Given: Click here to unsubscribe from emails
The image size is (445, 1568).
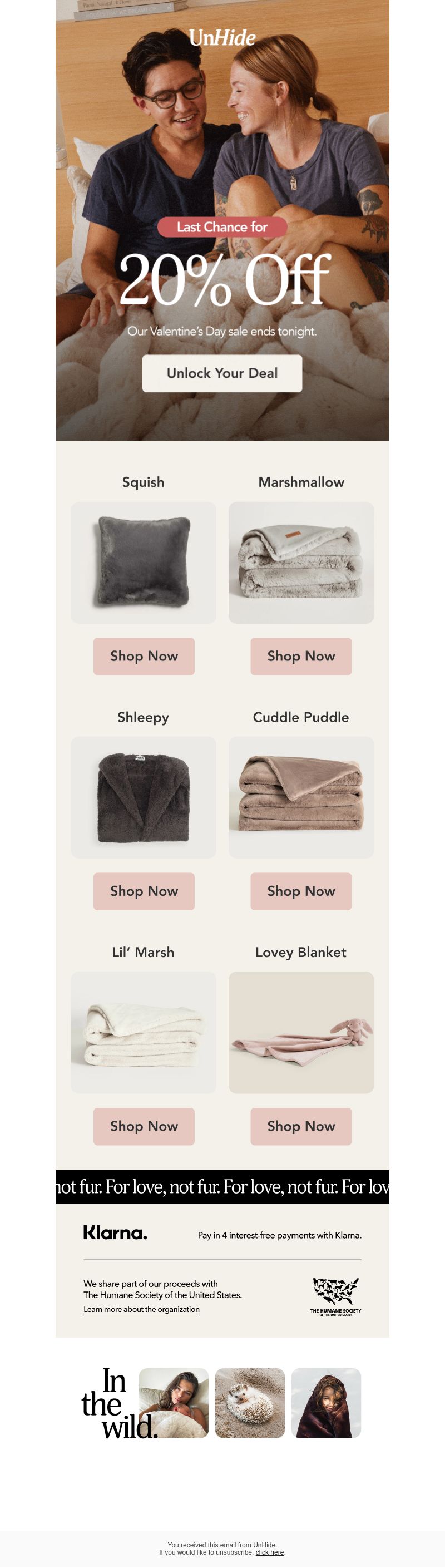Looking at the screenshot, I should tap(270, 1552).
